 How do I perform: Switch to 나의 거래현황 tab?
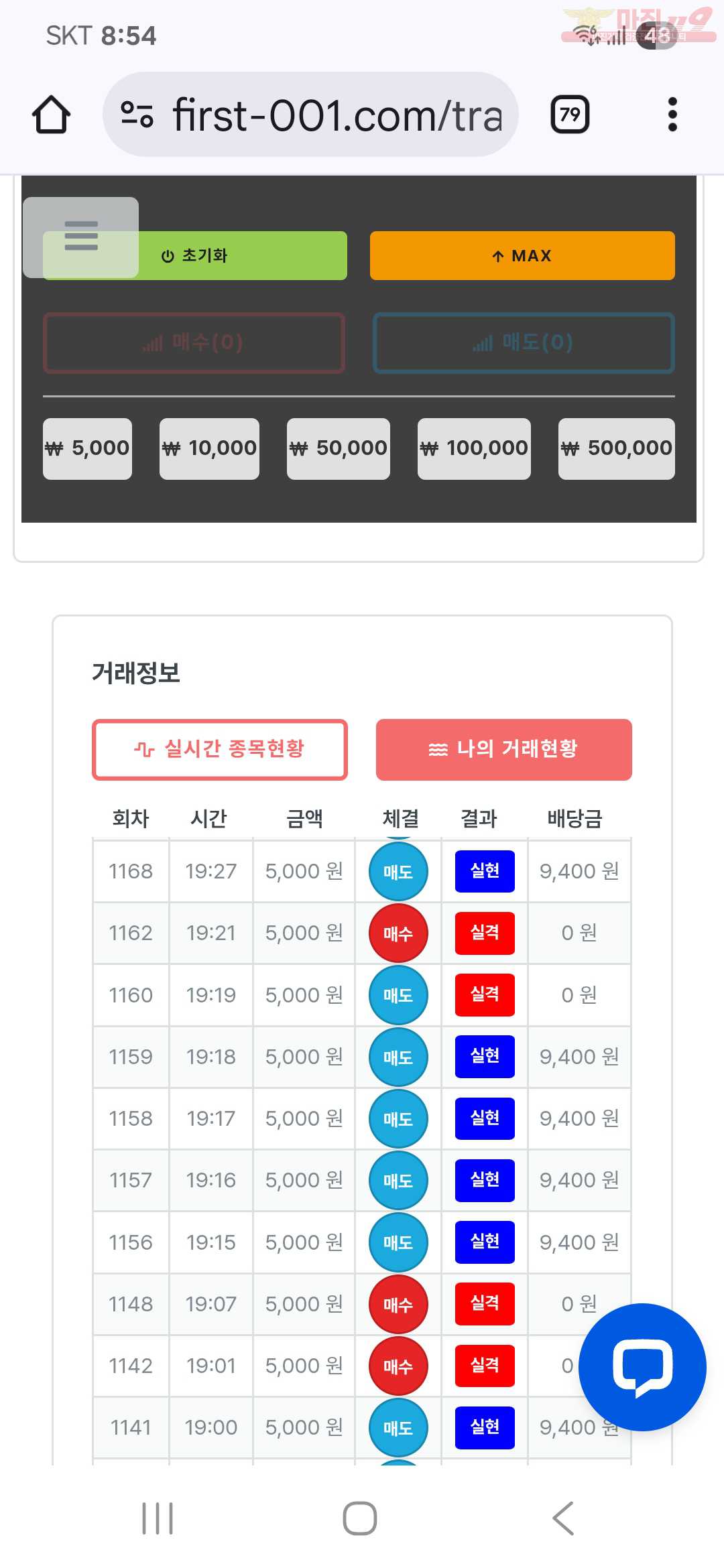point(503,749)
